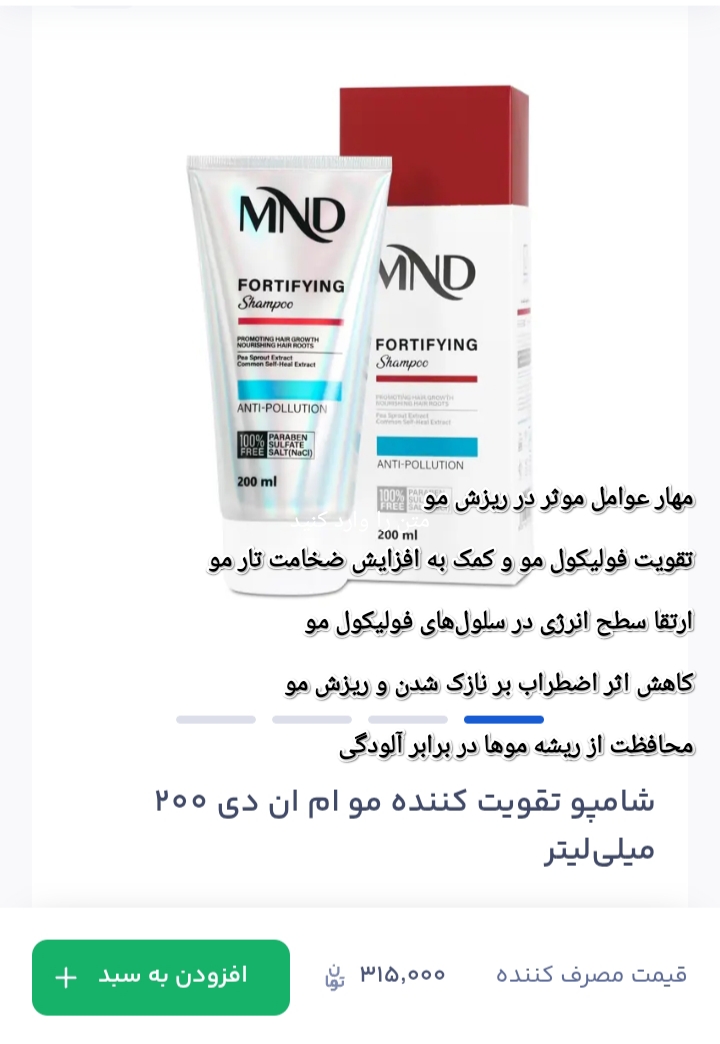Open the MND shampoo product image
The width and height of the screenshot is (720, 1044).
[360, 330]
